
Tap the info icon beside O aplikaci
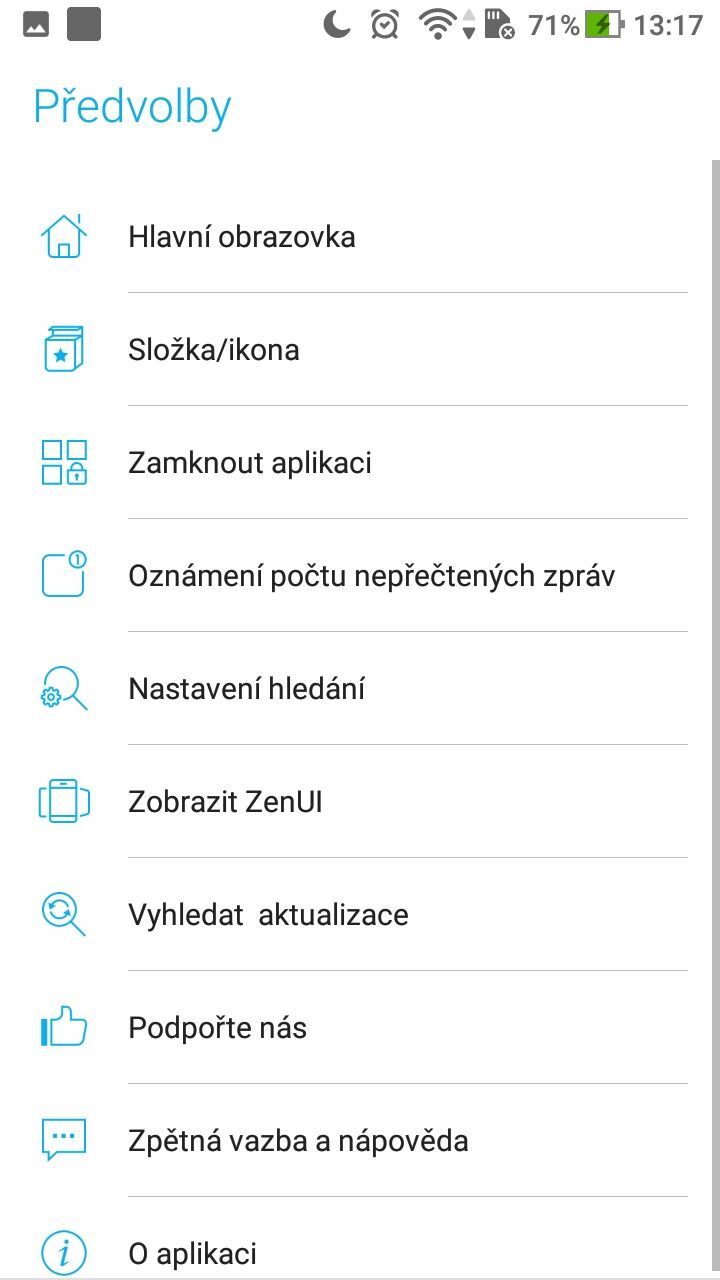(x=63, y=1252)
